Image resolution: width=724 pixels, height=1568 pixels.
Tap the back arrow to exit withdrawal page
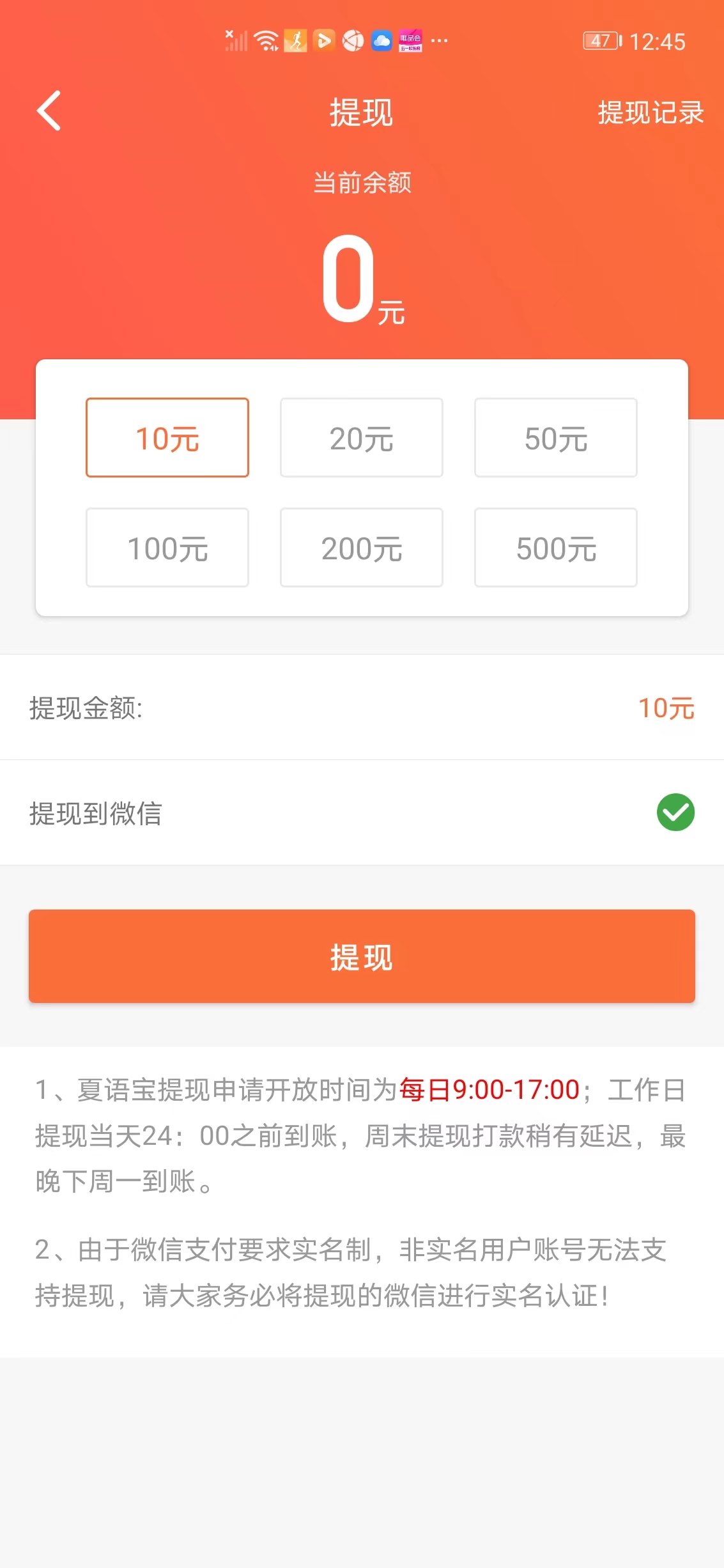[49, 111]
